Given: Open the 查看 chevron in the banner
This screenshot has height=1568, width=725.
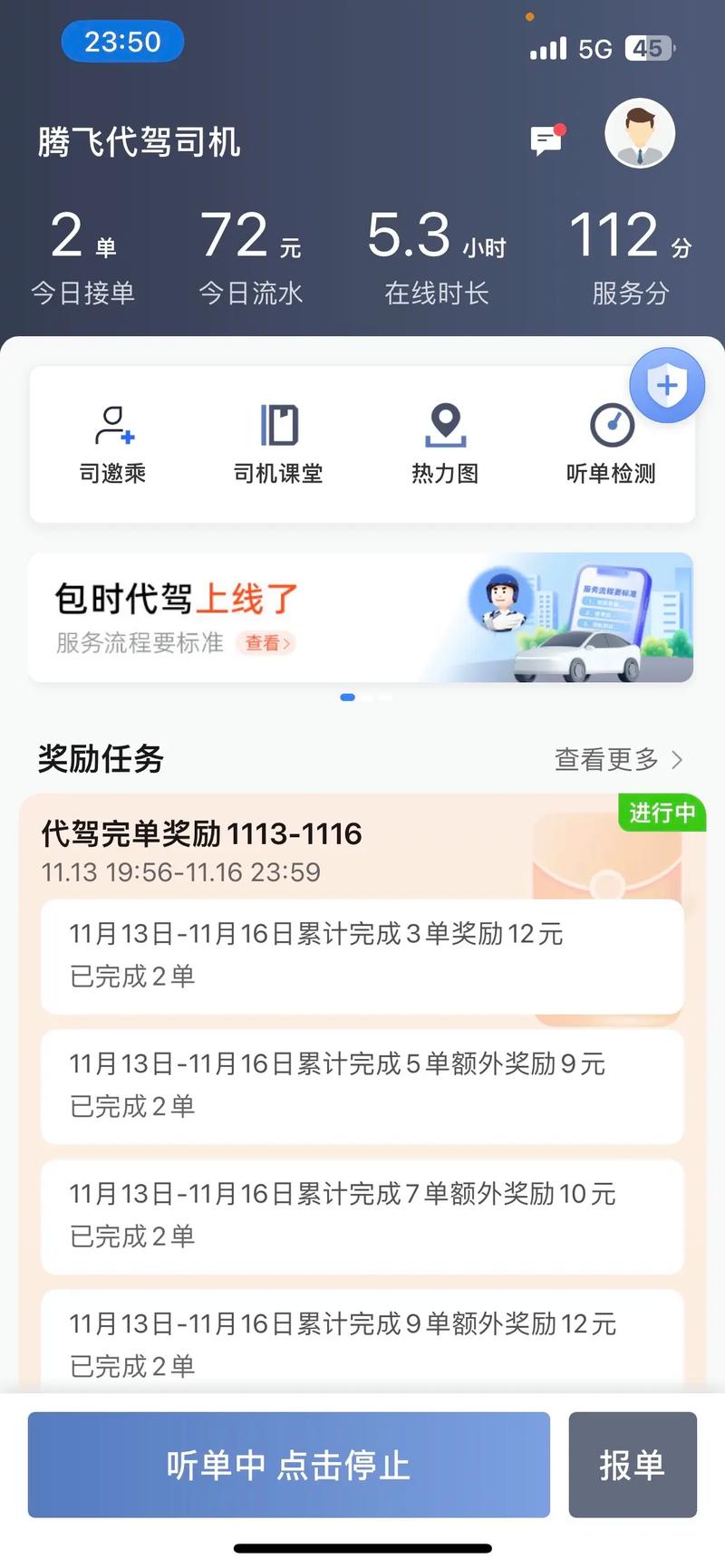Looking at the screenshot, I should (x=266, y=642).
